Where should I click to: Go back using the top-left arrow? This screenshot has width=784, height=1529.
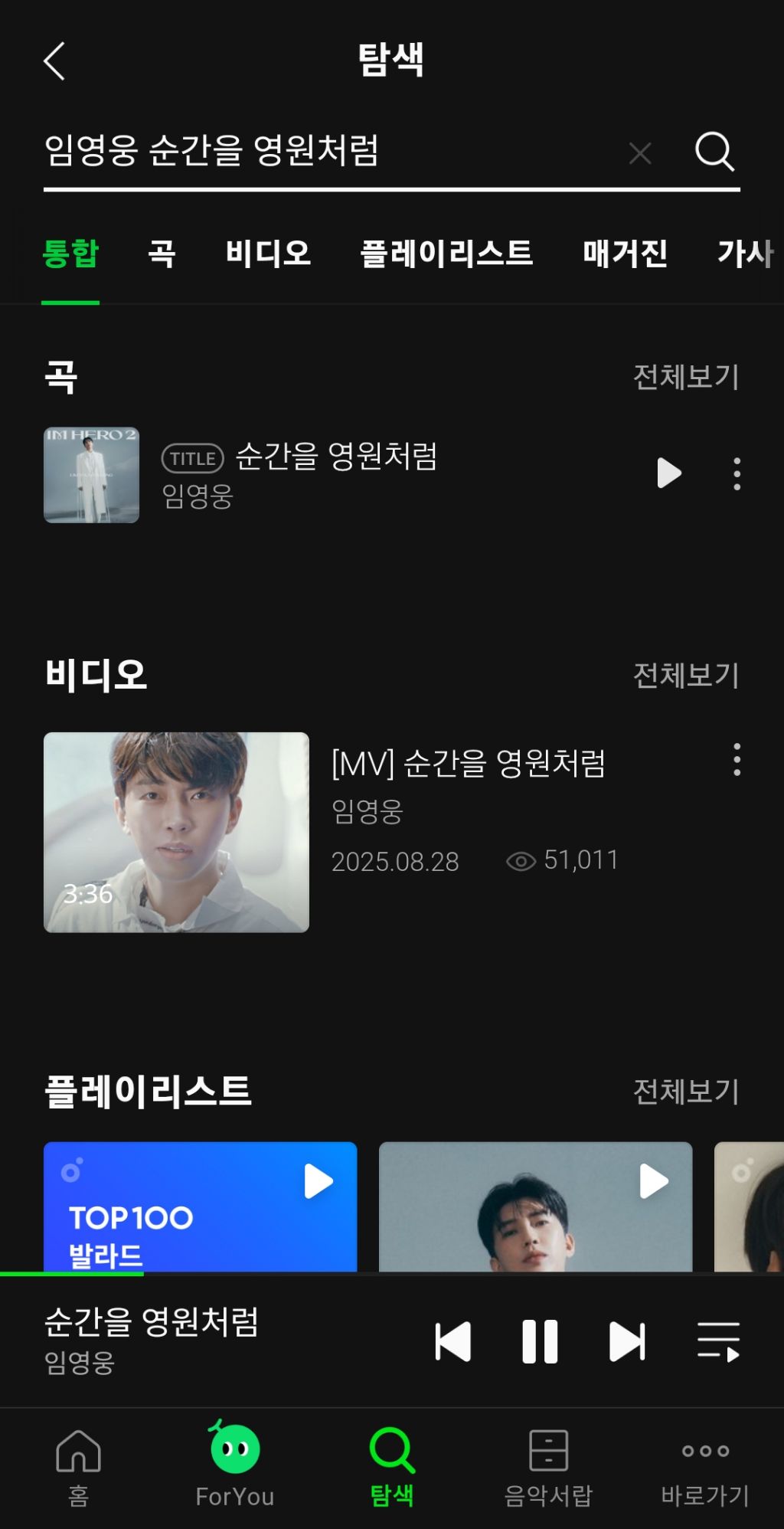[54, 61]
